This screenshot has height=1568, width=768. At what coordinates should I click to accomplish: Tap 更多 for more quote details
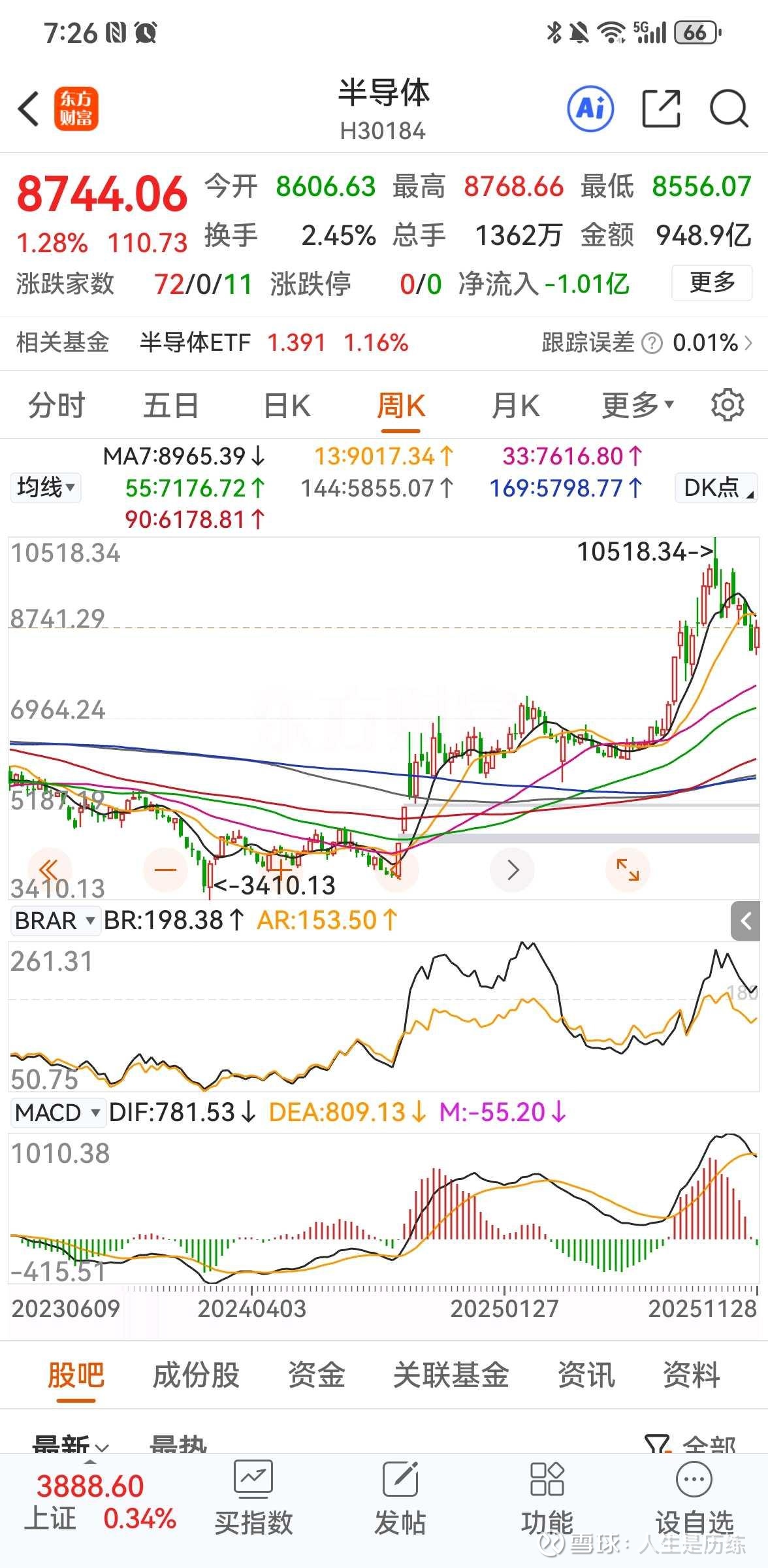712,283
